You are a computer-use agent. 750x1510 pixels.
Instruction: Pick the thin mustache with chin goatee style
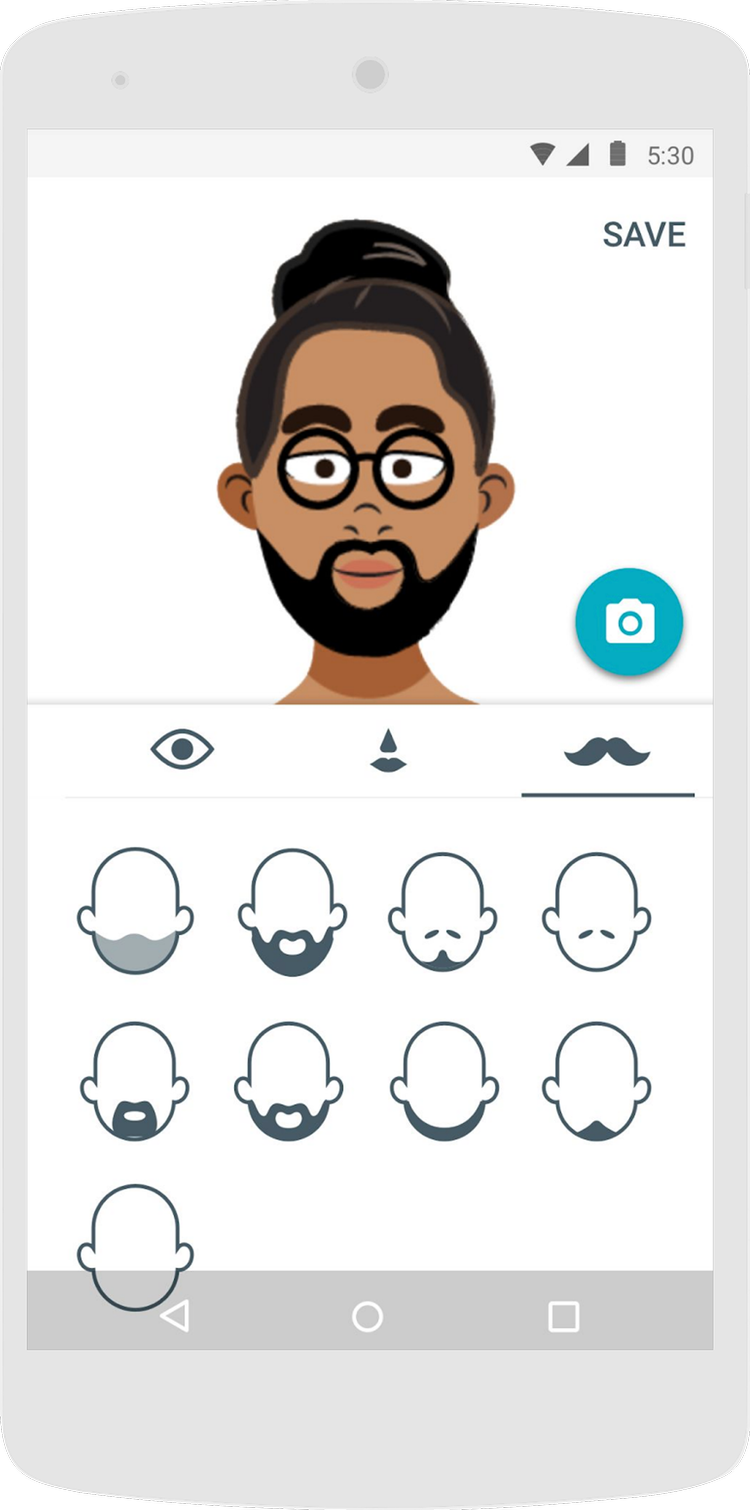click(x=443, y=911)
